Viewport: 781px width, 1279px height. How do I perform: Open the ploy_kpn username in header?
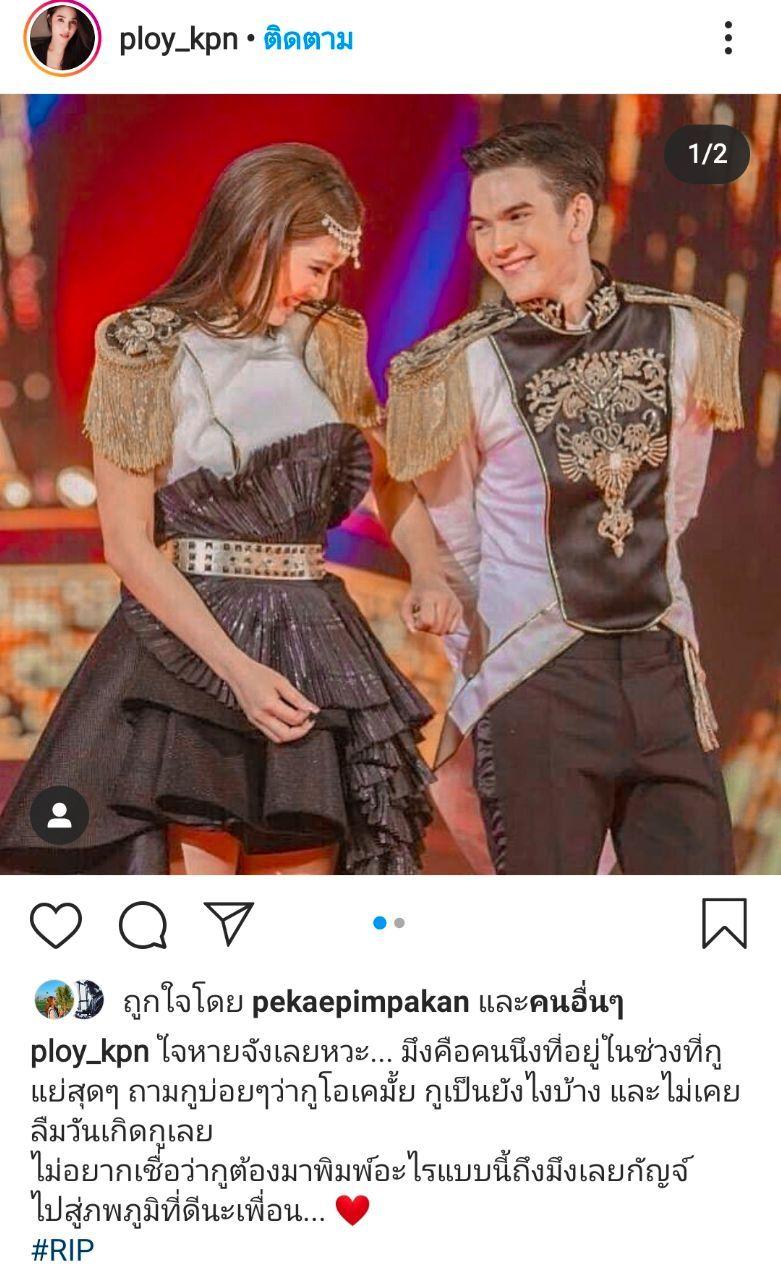point(178,40)
